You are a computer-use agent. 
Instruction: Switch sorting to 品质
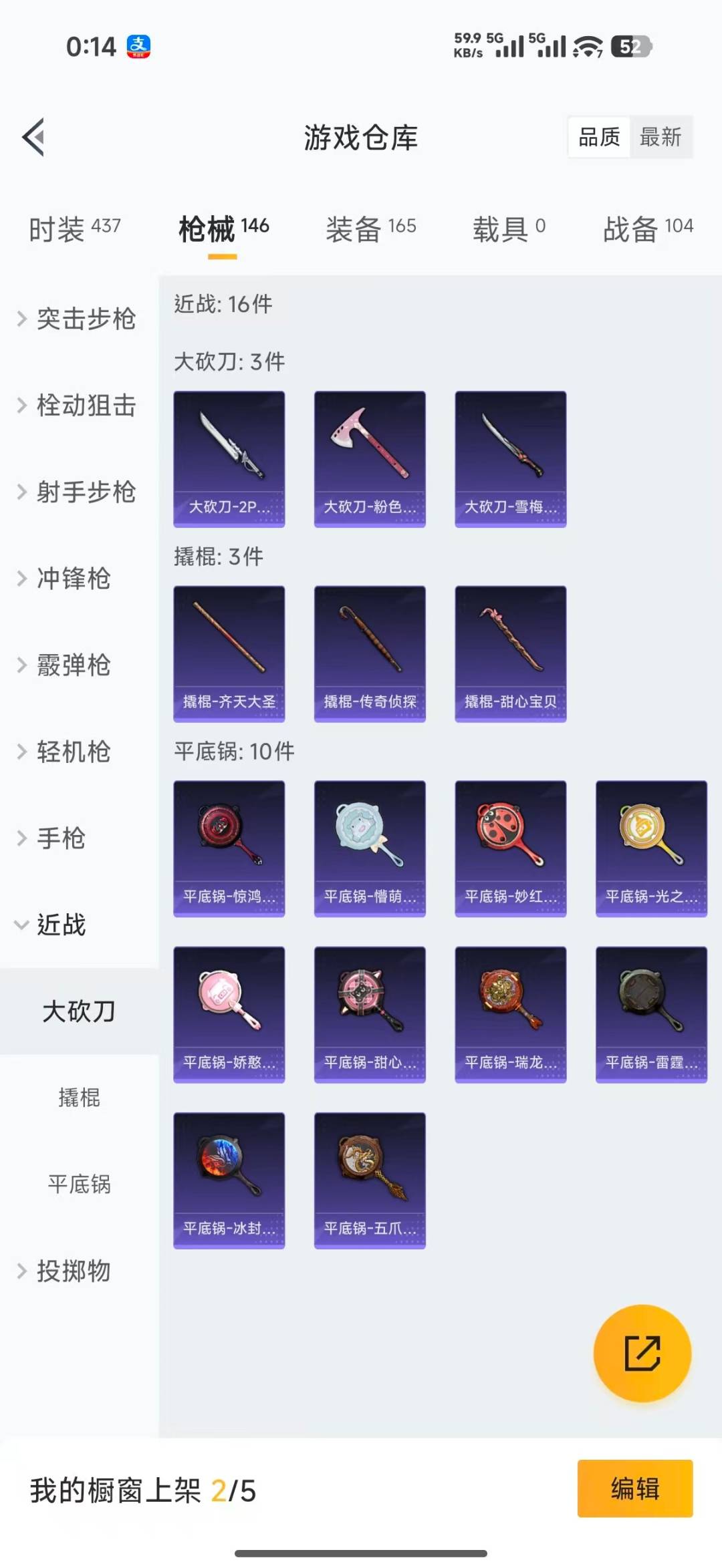[x=598, y=137]
